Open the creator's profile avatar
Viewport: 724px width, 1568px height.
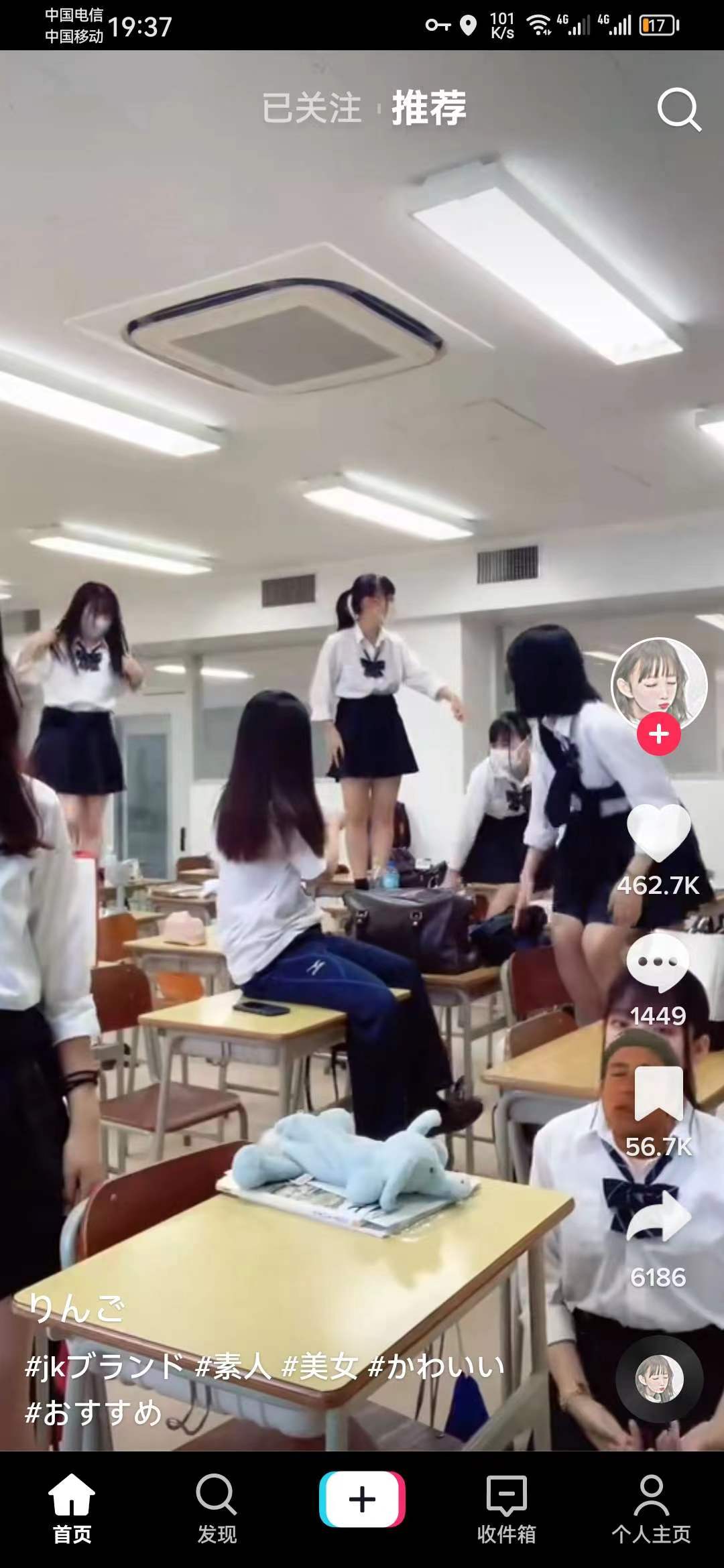coord(659,683)
